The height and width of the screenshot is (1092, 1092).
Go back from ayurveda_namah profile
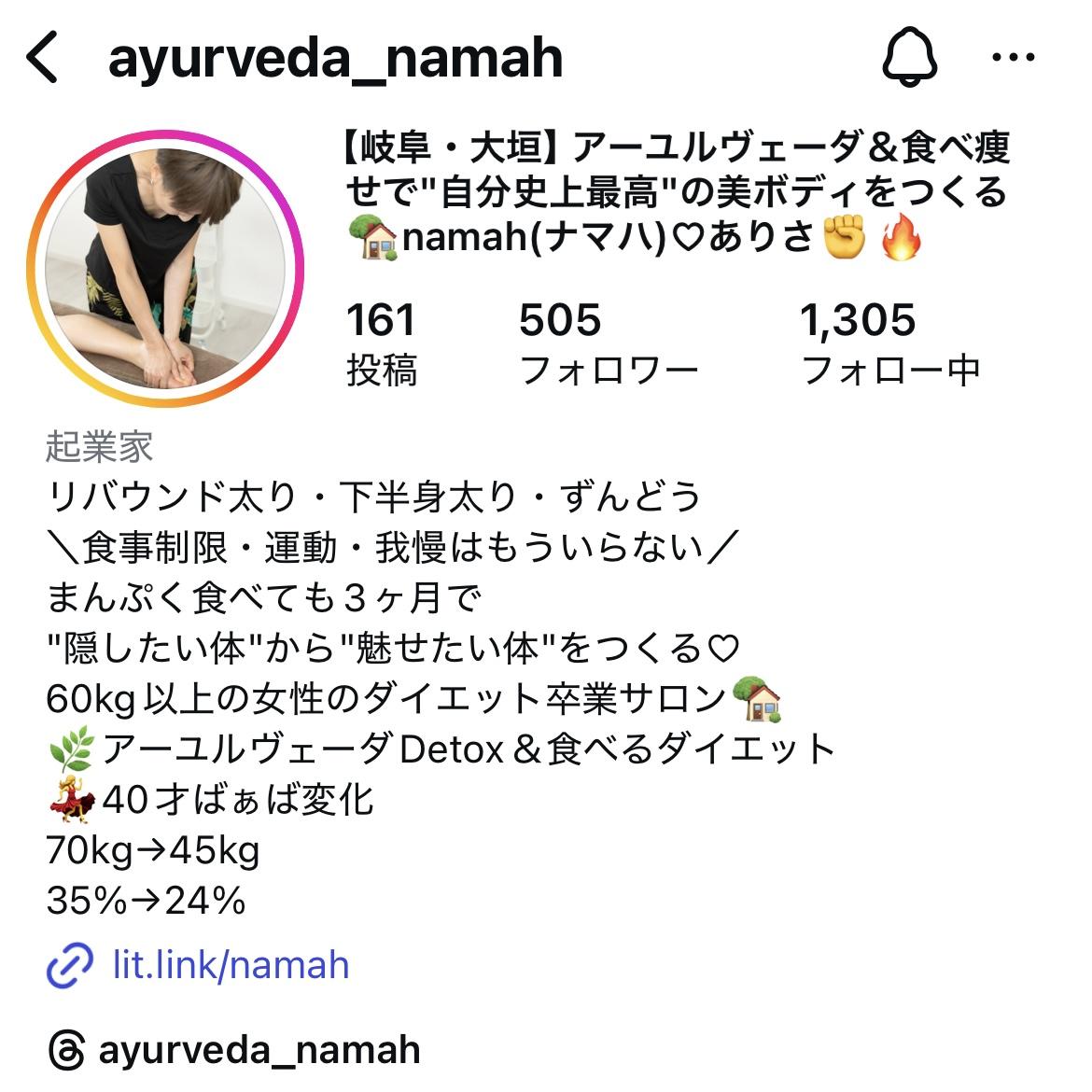43,58
